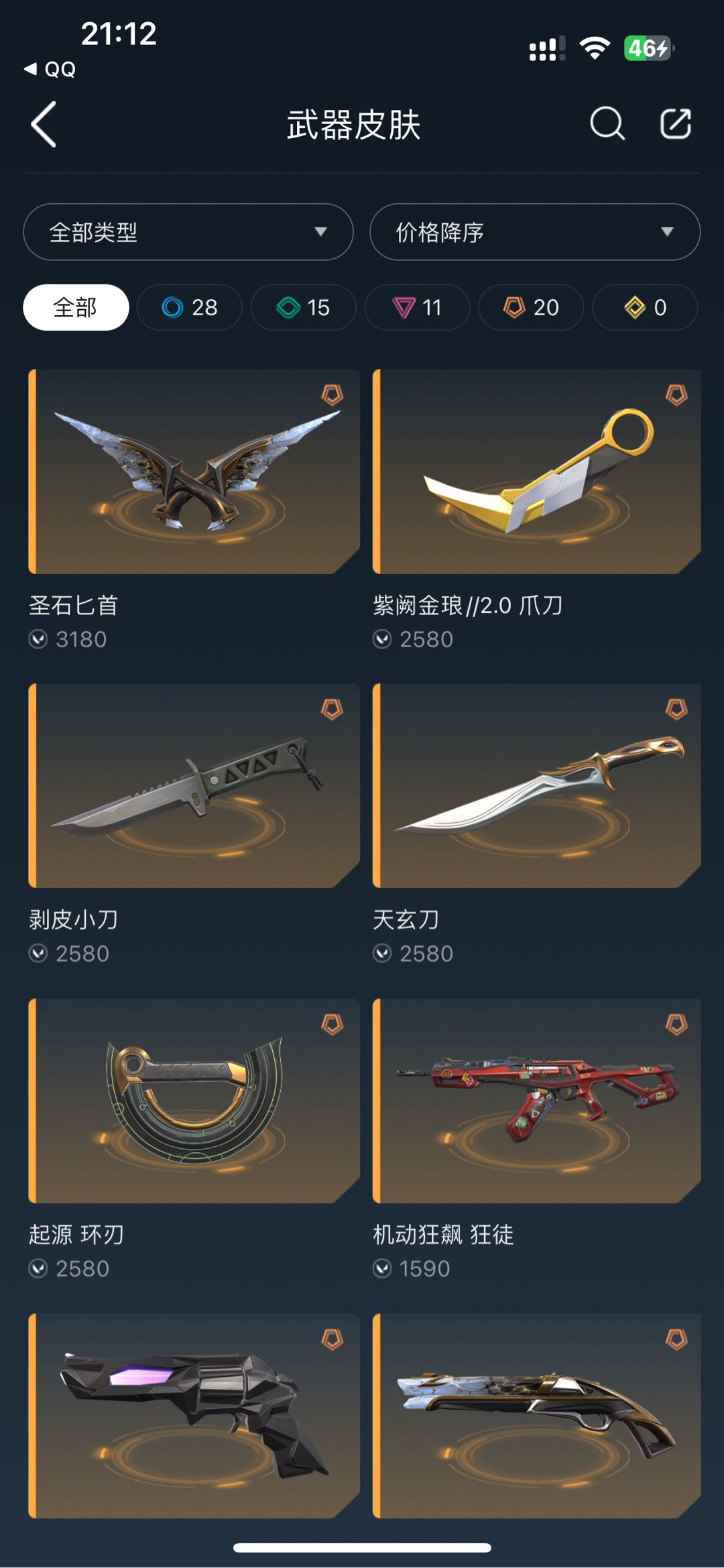Image resolution: width=724 pixels, height=1568 pixels.
Task: Select the 全部 filter chip
Action: (76, 307)
